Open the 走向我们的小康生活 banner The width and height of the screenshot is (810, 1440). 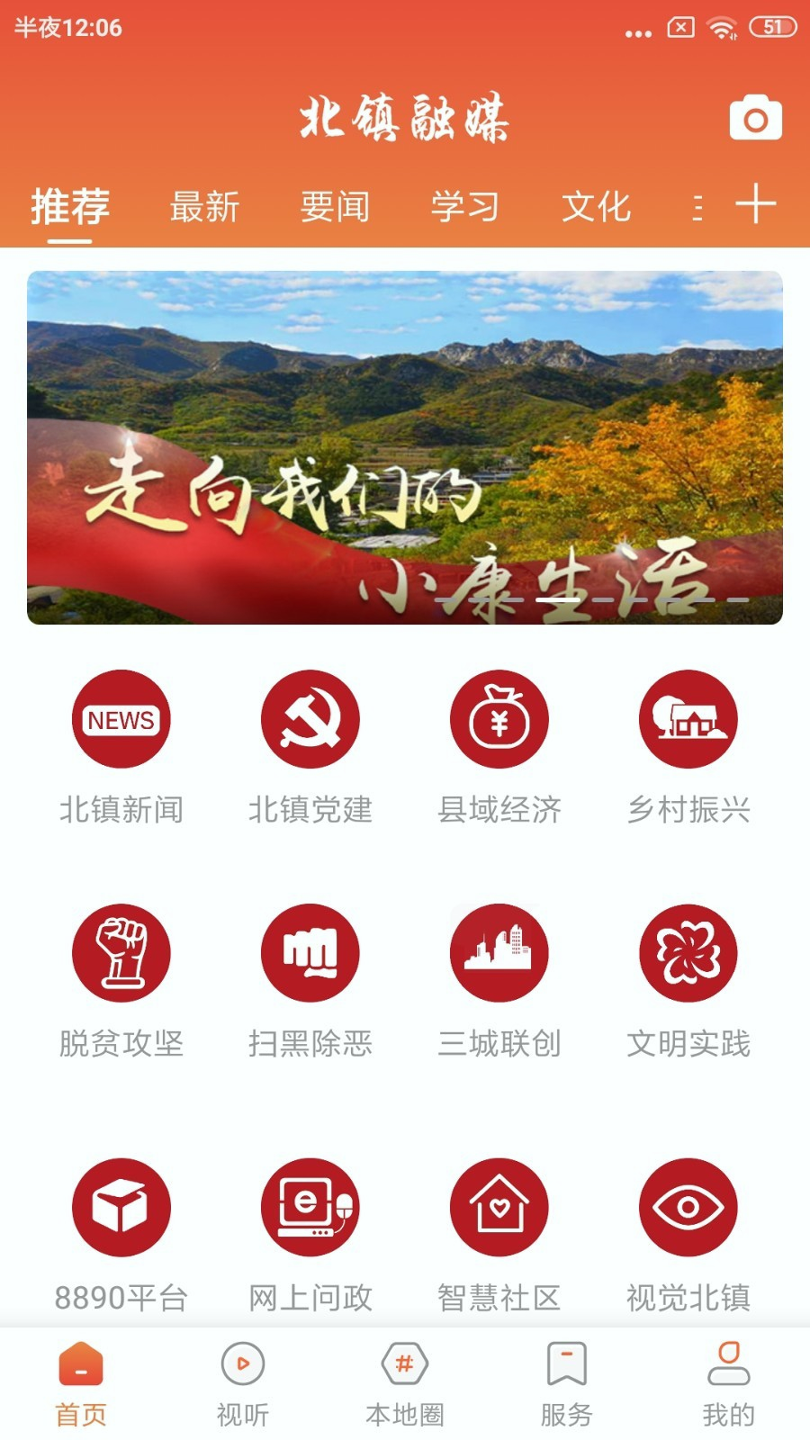click(x=405, y=448)
